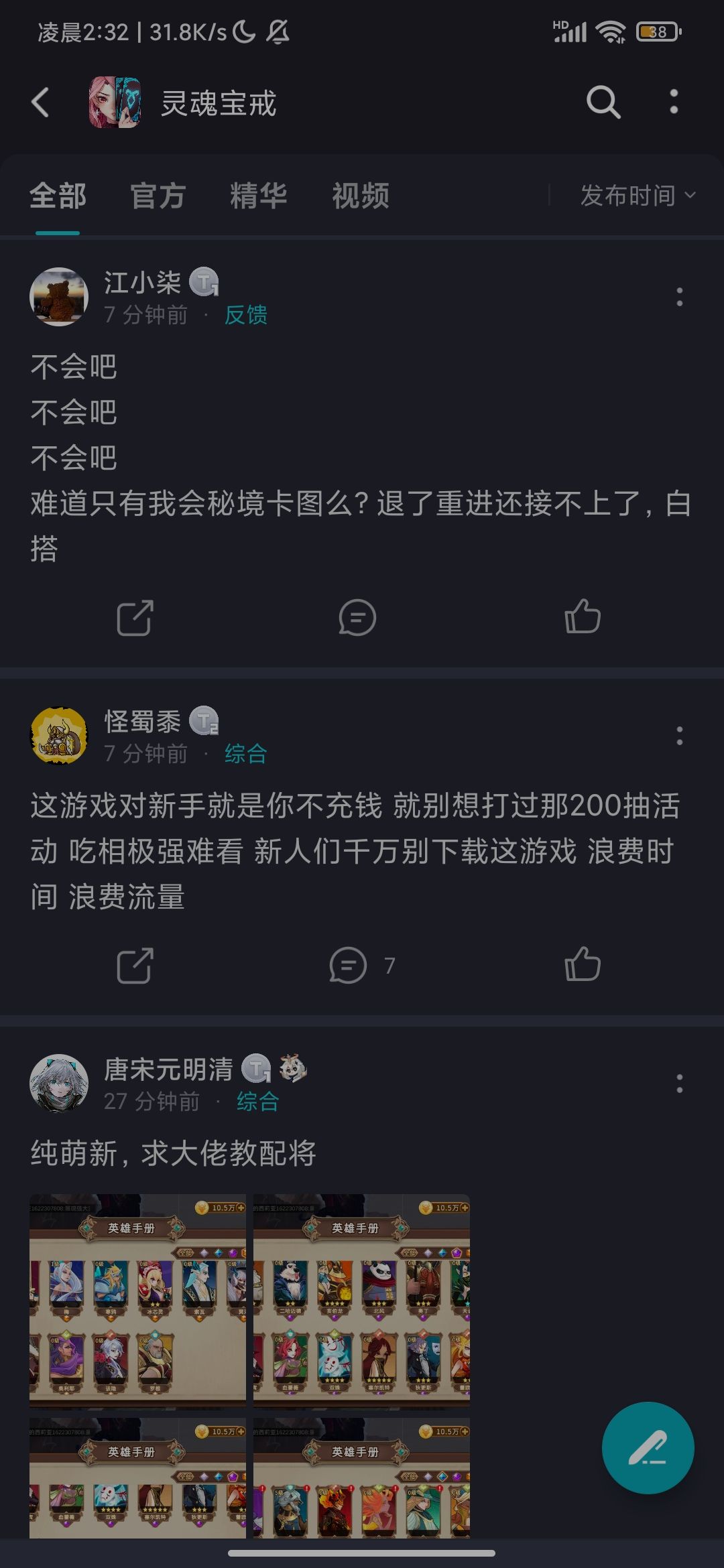Comment on 江小柒's post
This screenshot has height=1568, width=724.
[357, 617]
